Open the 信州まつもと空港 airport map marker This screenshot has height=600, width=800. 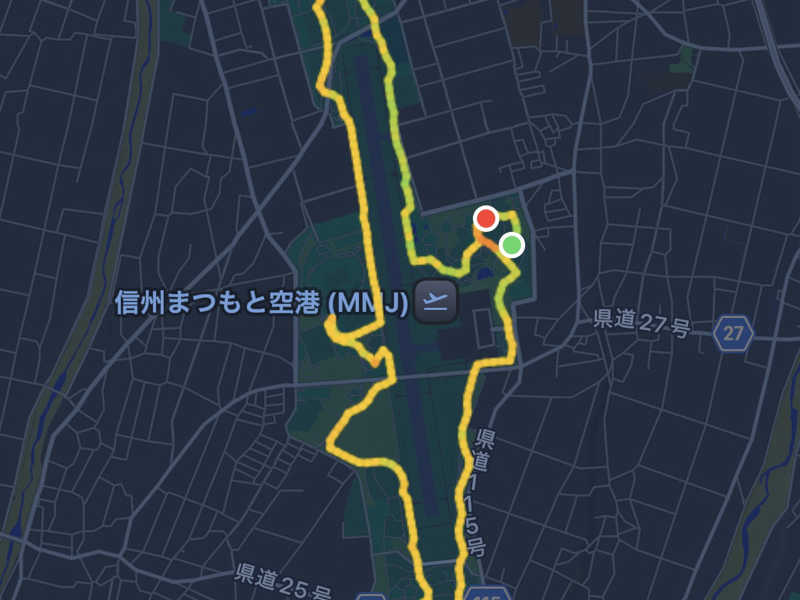pos(435,300)
